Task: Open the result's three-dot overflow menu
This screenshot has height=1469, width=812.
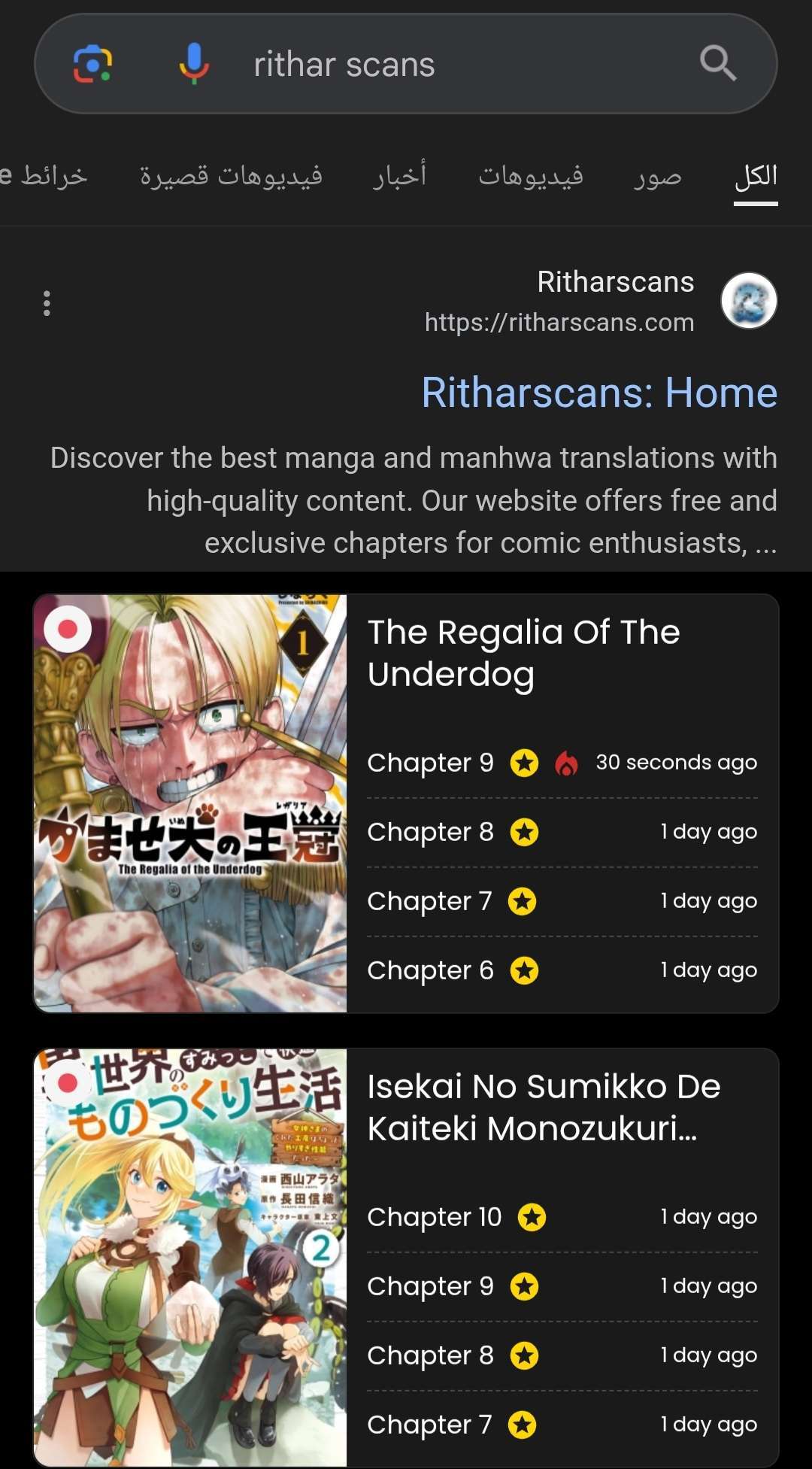Action: [x=47, y=303]
